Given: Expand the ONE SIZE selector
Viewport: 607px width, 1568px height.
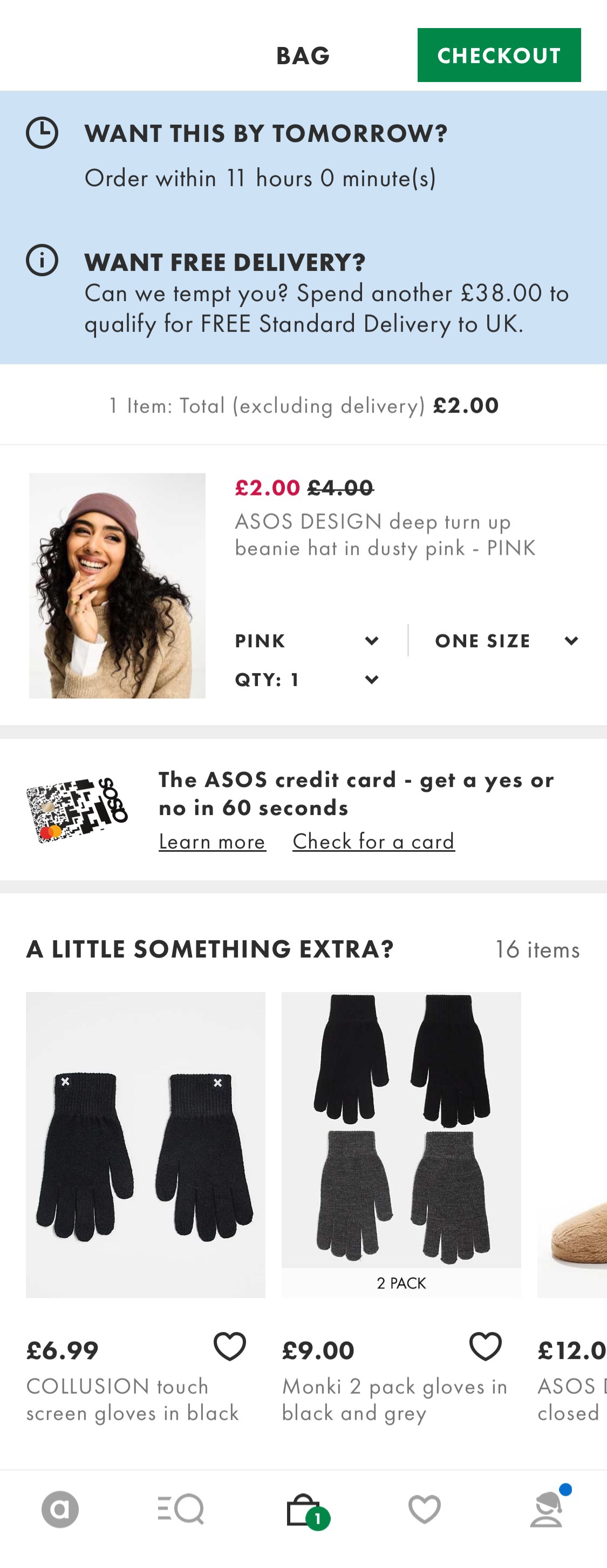Looking at the screenshot, I should (506, 640).
